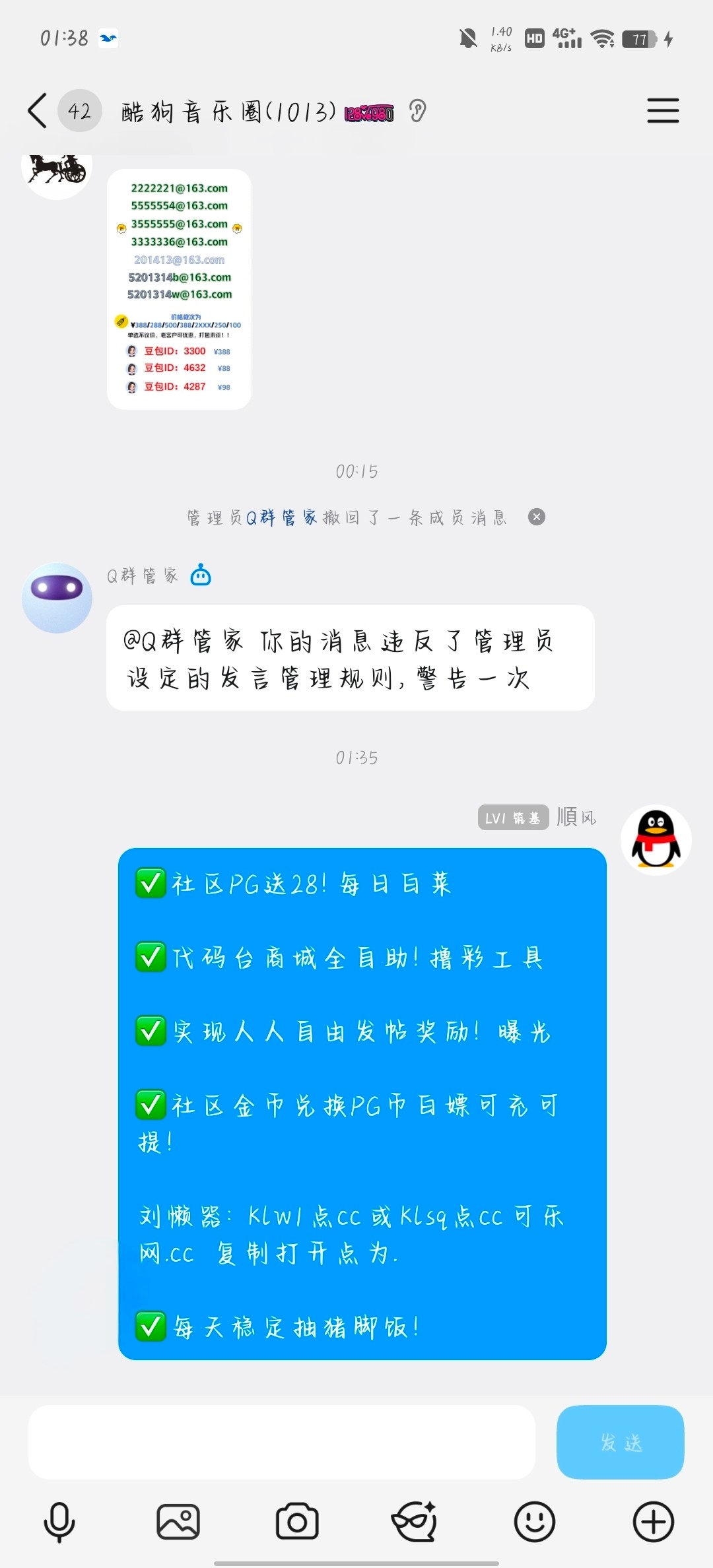Tap the Q群管家 name in recall notice

[282, 517]
